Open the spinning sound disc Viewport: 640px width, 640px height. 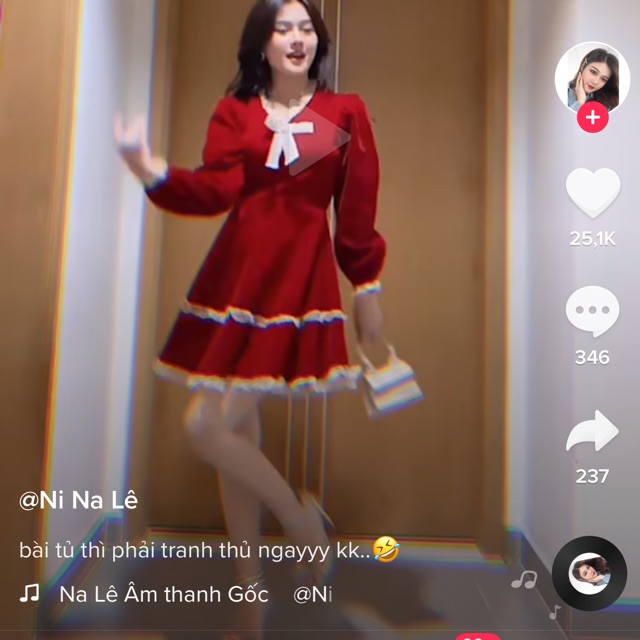pyautogui.click(x=589, y=573)
